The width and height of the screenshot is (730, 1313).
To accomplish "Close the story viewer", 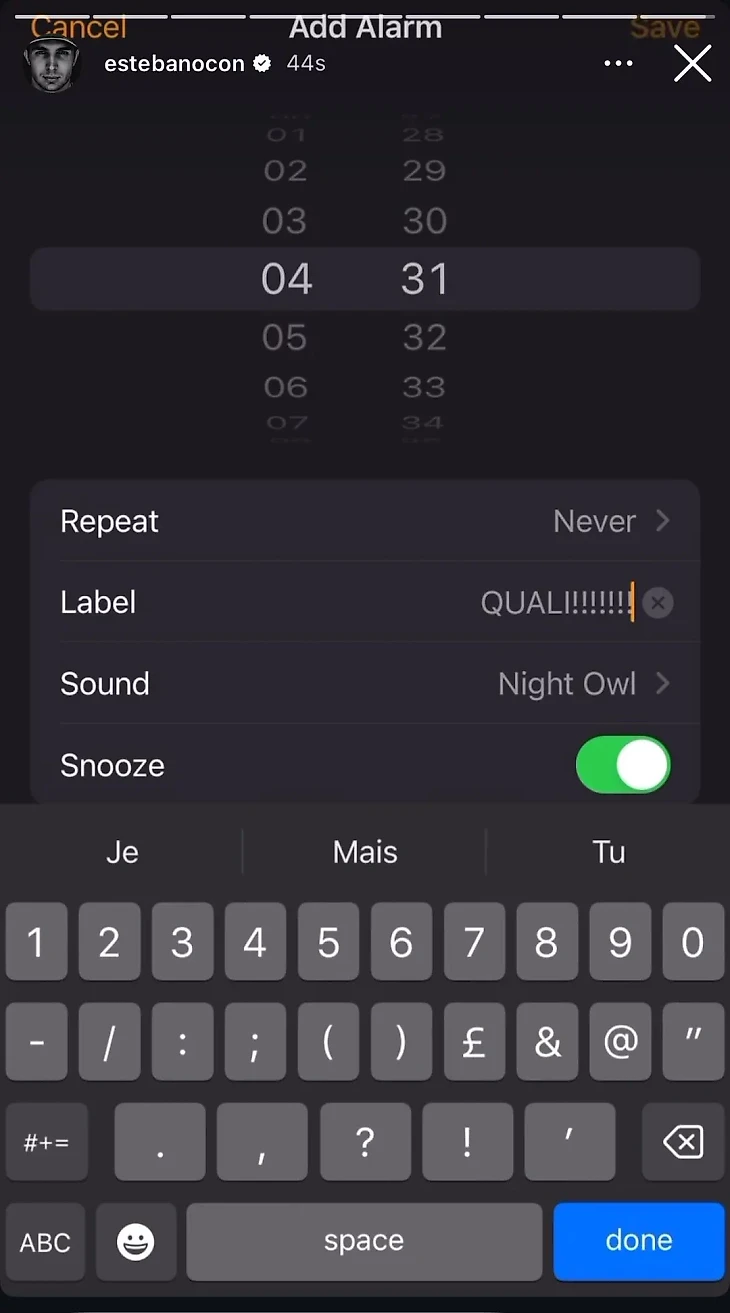I will (692, 64).
